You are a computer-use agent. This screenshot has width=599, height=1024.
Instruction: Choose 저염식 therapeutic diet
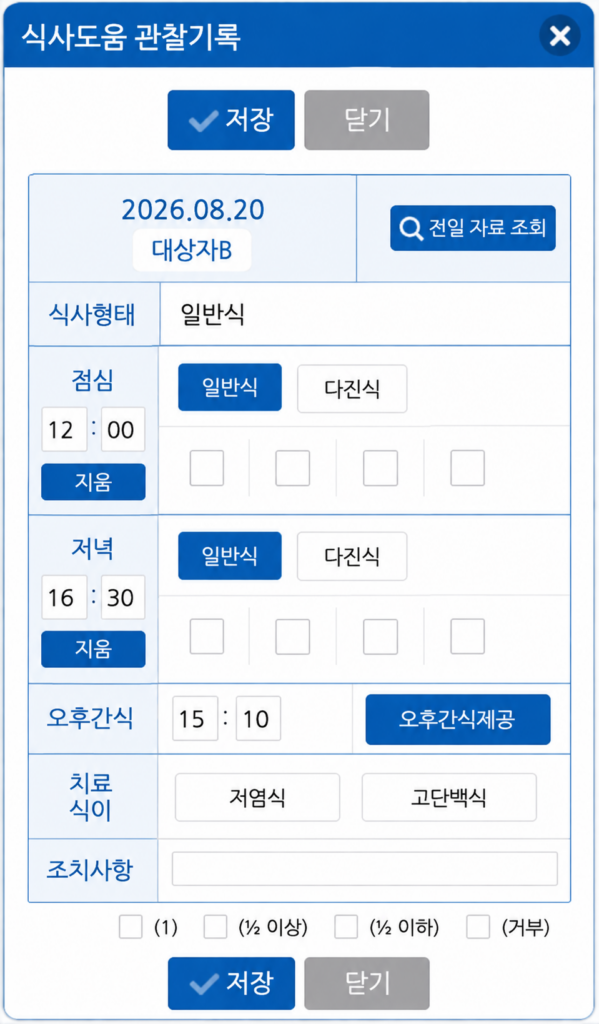pos(257,797)
